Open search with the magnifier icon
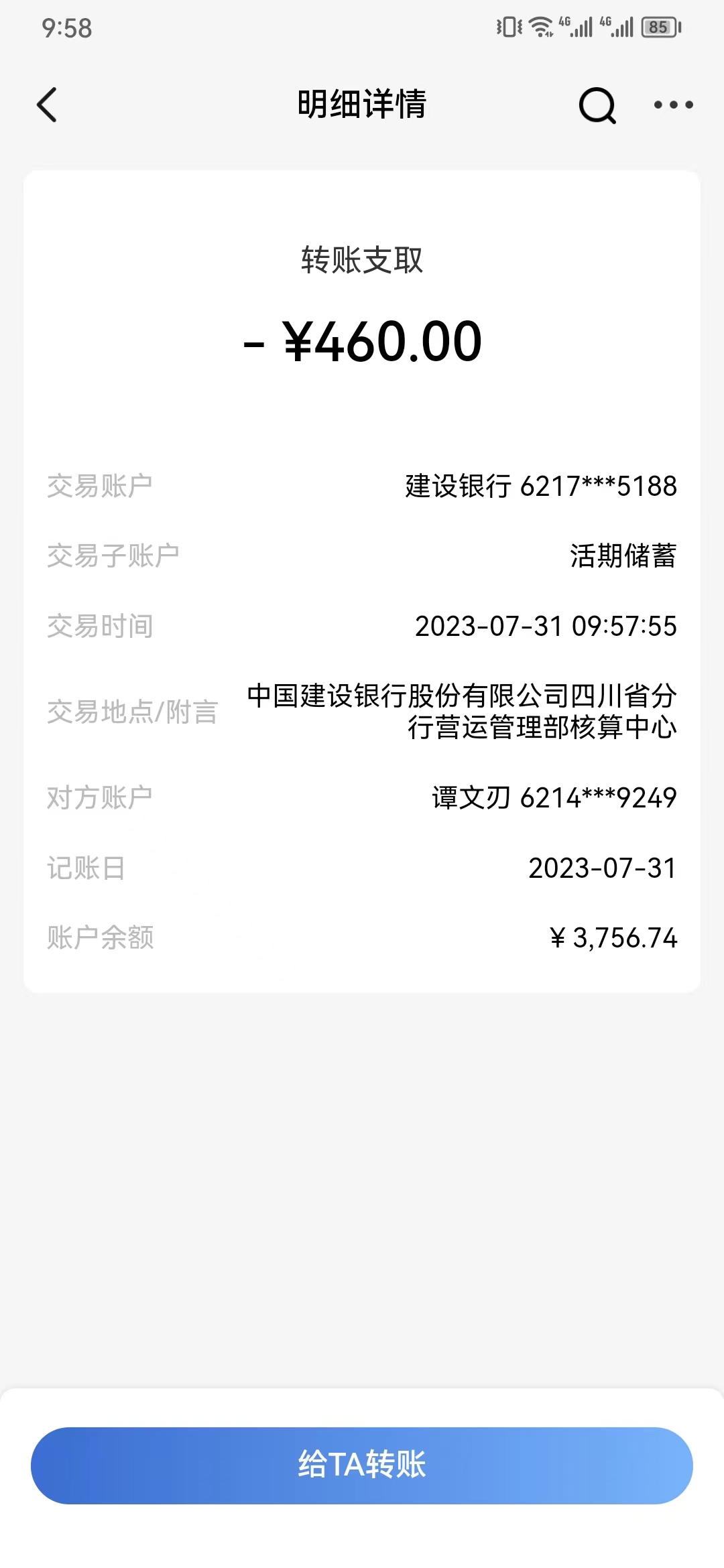 click(597, 105)
